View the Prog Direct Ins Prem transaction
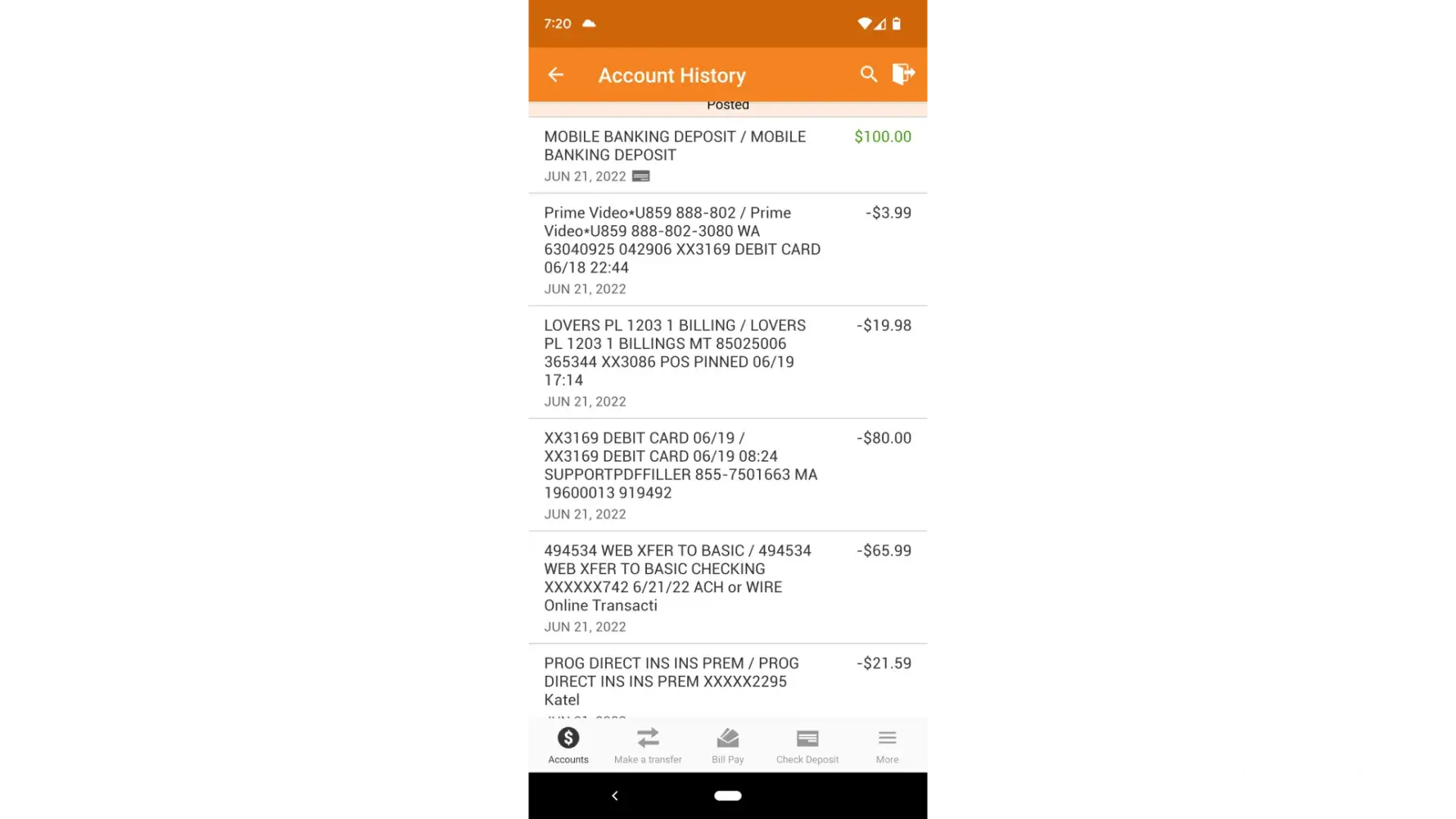Viewport: 1456px width, 819px height. (726, 681)
